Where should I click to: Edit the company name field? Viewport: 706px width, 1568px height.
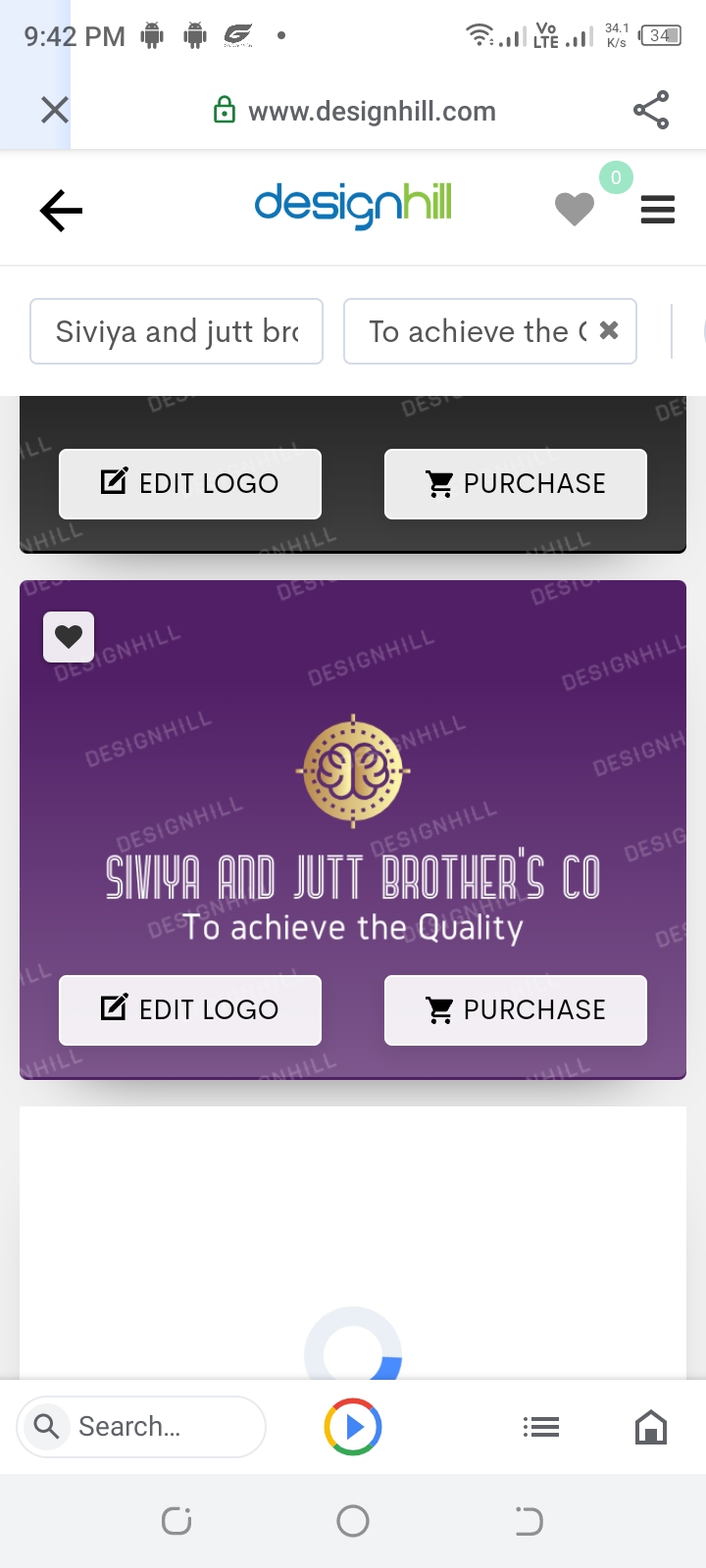(x=176, y=331)
